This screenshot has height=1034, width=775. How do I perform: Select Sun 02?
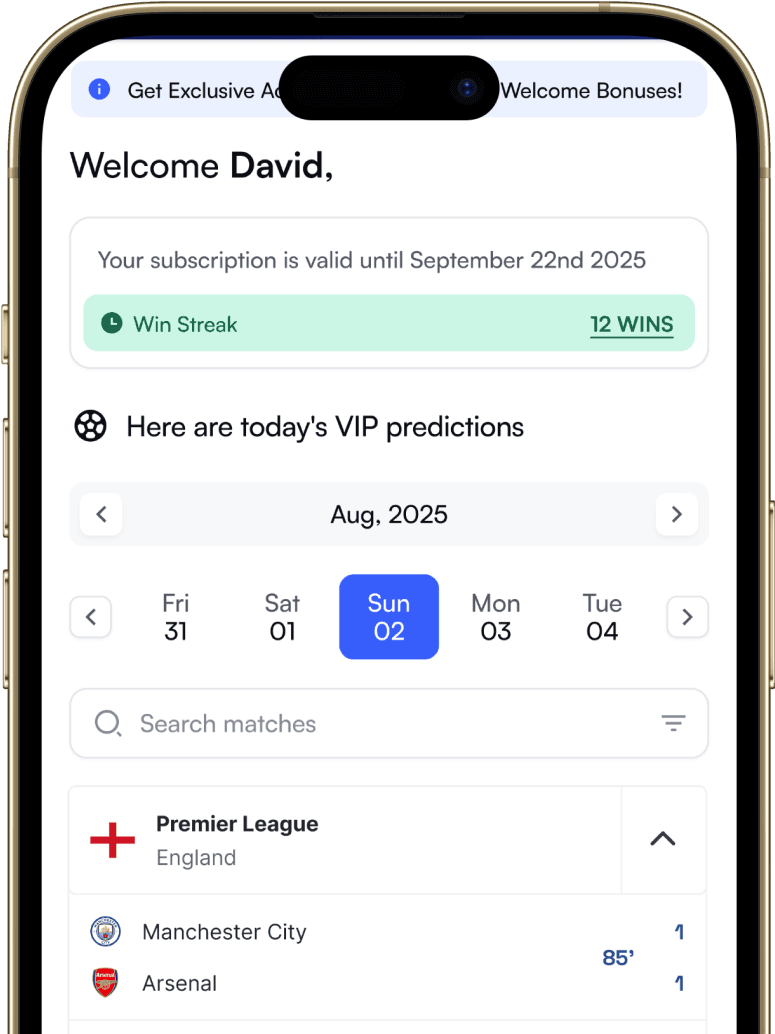click(389, 617)
